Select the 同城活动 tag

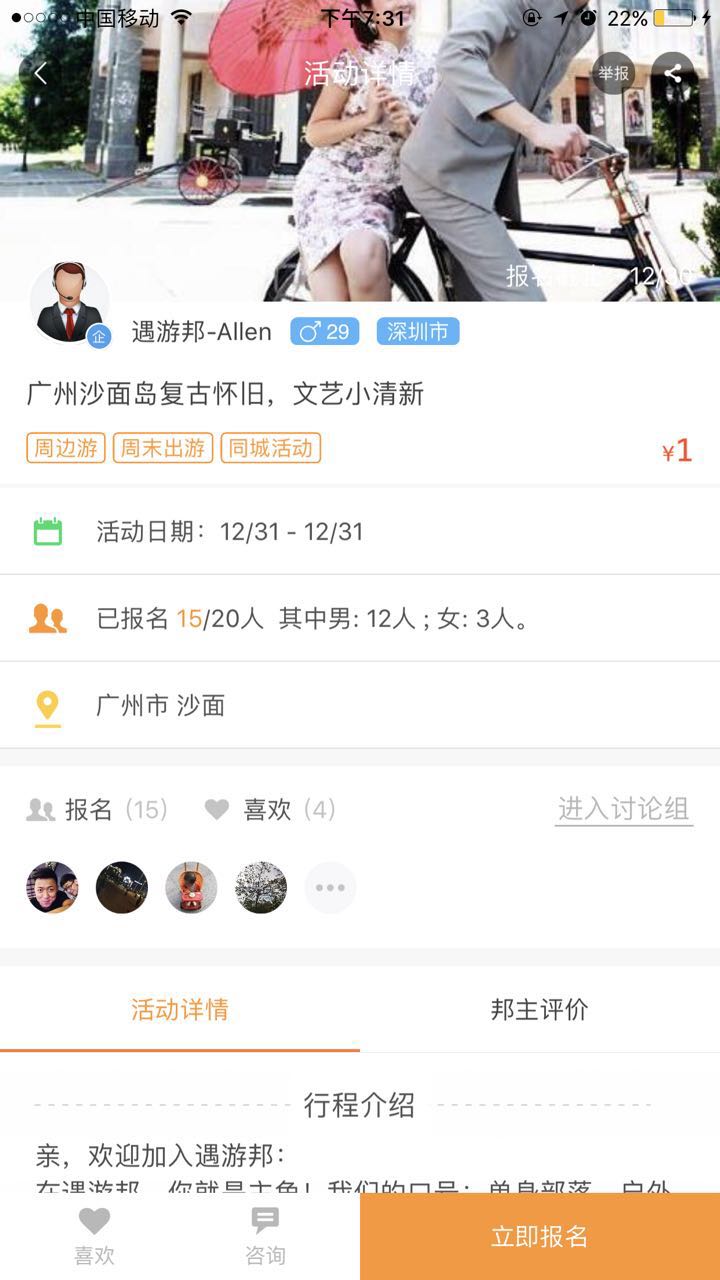click(x=270, y=448)
